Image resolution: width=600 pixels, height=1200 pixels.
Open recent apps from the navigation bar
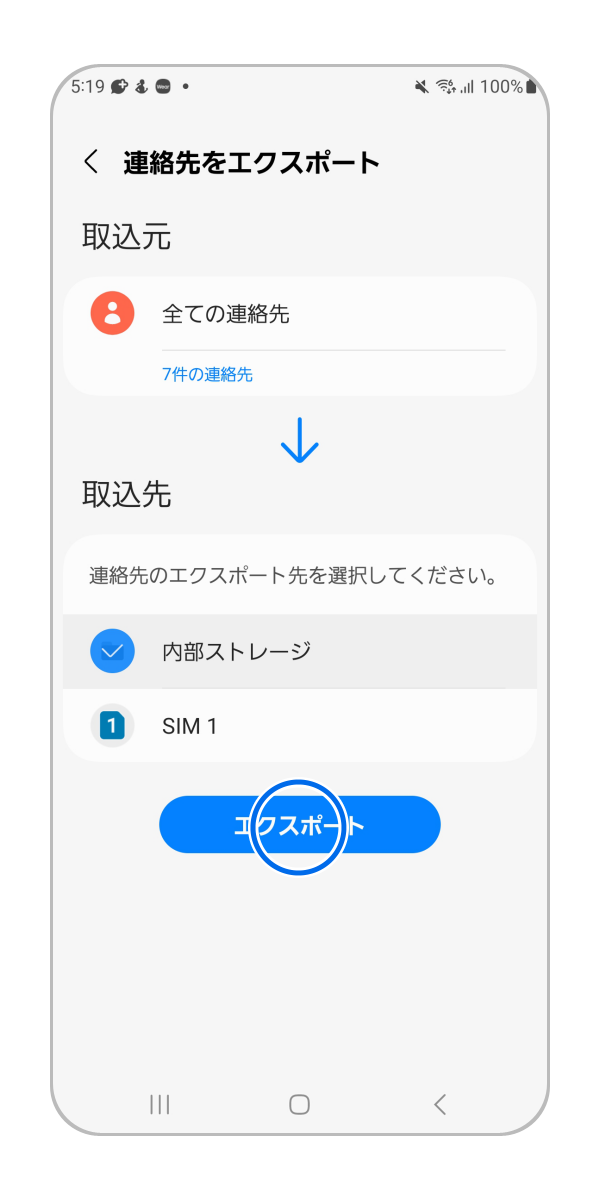[x=159, y=1104]
